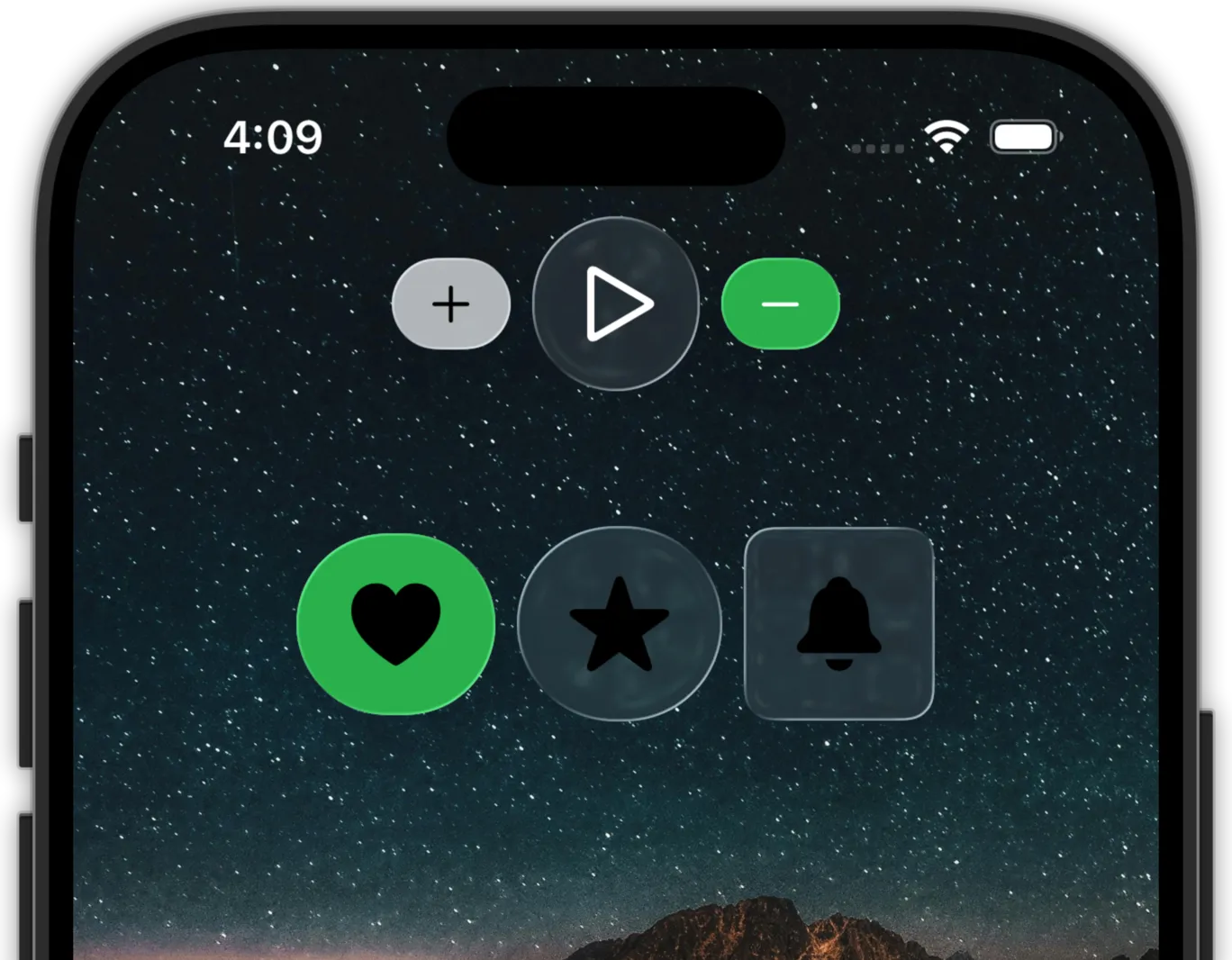This screenshot has height=960, width=1232.
Task: Tap the green minus button
Action: 780,304
